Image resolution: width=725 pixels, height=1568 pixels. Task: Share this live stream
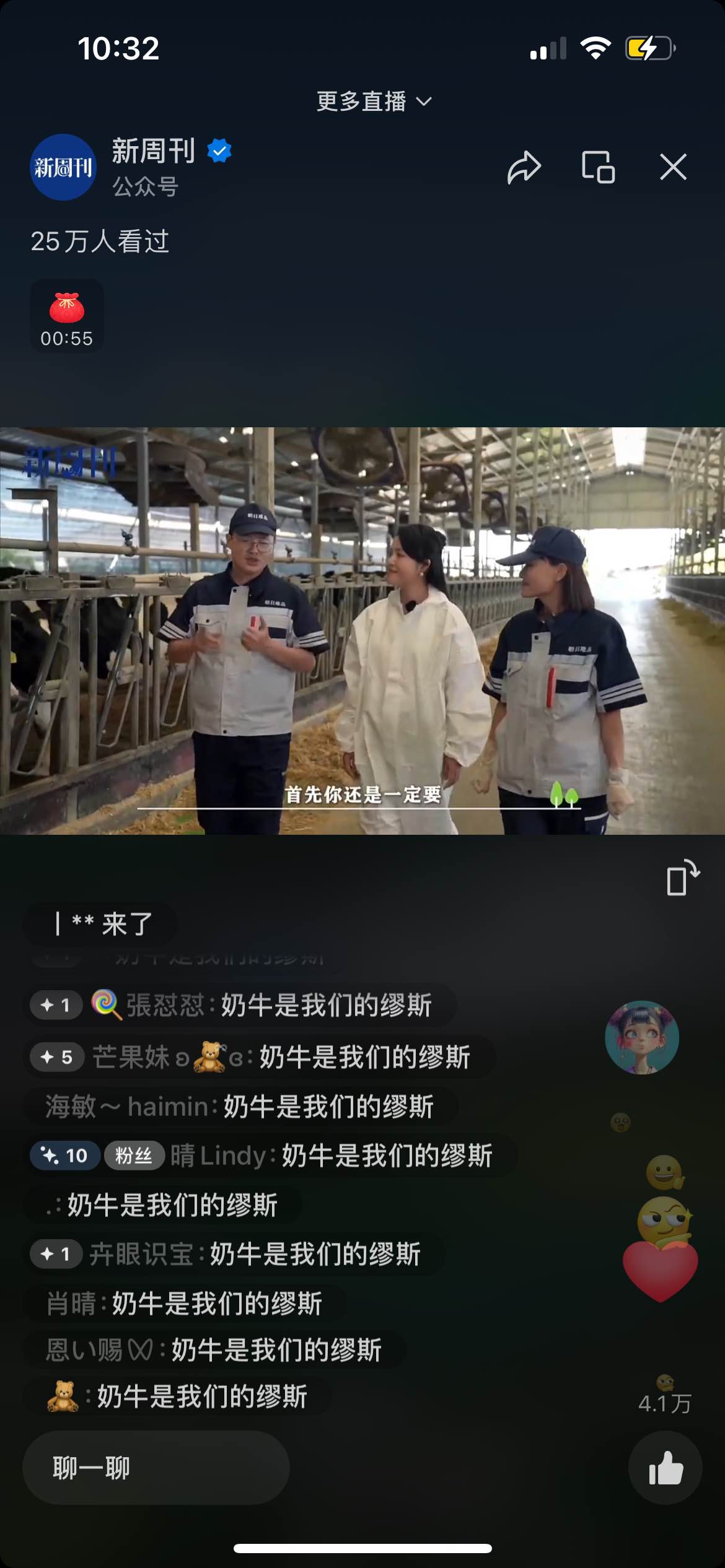524,167
